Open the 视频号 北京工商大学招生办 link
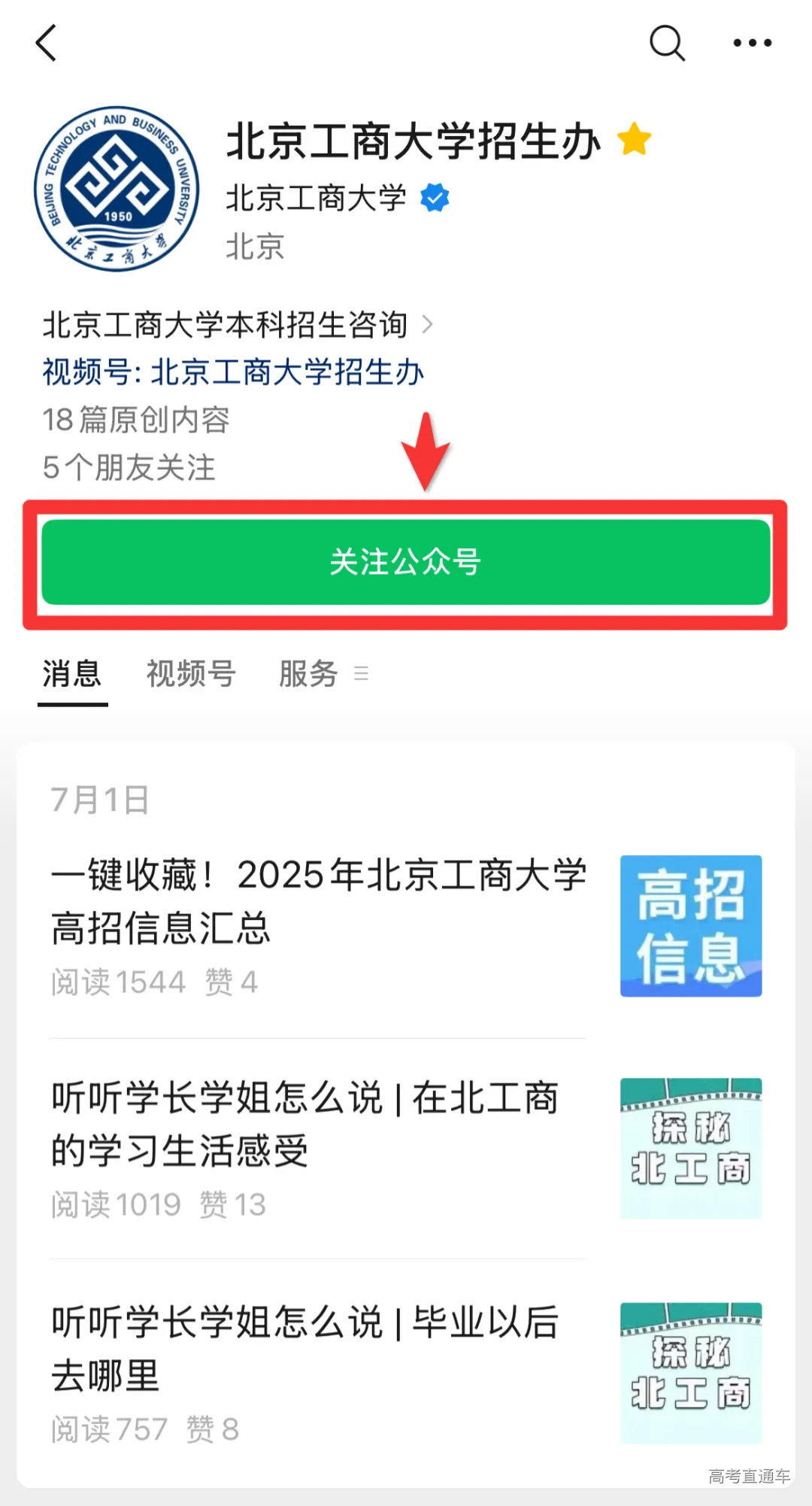Screen dimensions: 812x1506 233,372
